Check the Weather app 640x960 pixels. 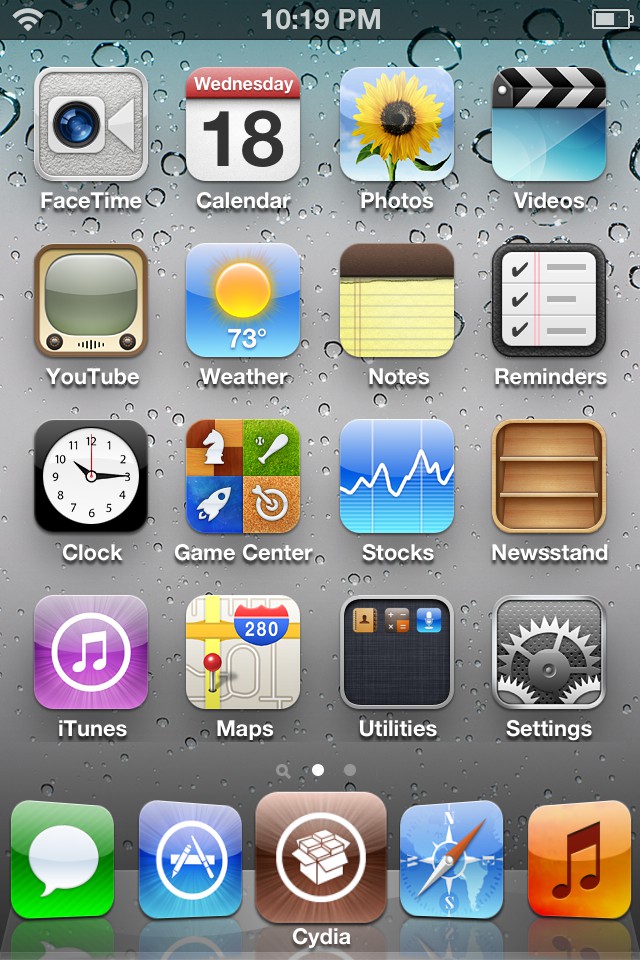tap(243, 300)
